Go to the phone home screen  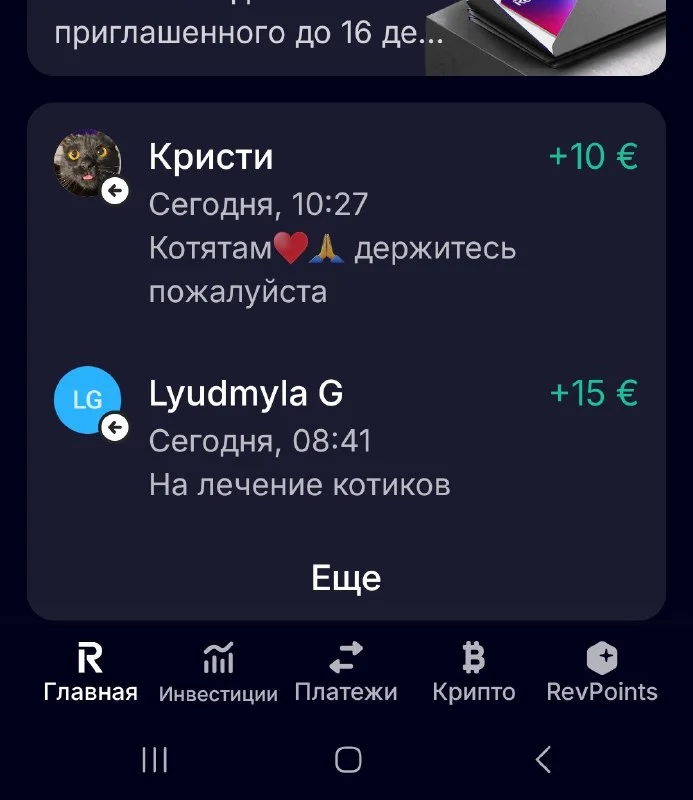pos(347,760)
